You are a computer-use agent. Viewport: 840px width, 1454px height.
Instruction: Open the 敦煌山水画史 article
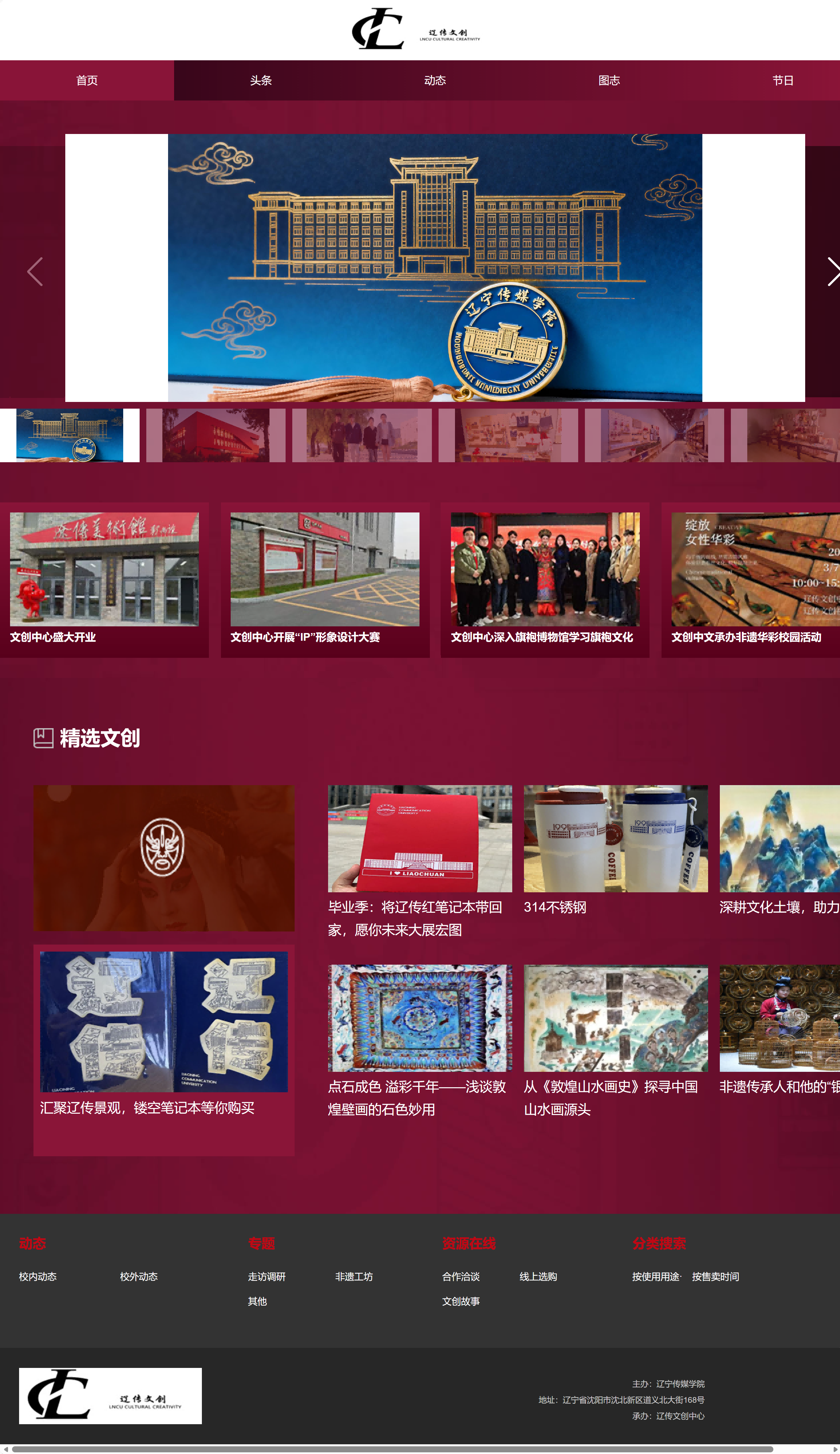(x=615, y=1039)
